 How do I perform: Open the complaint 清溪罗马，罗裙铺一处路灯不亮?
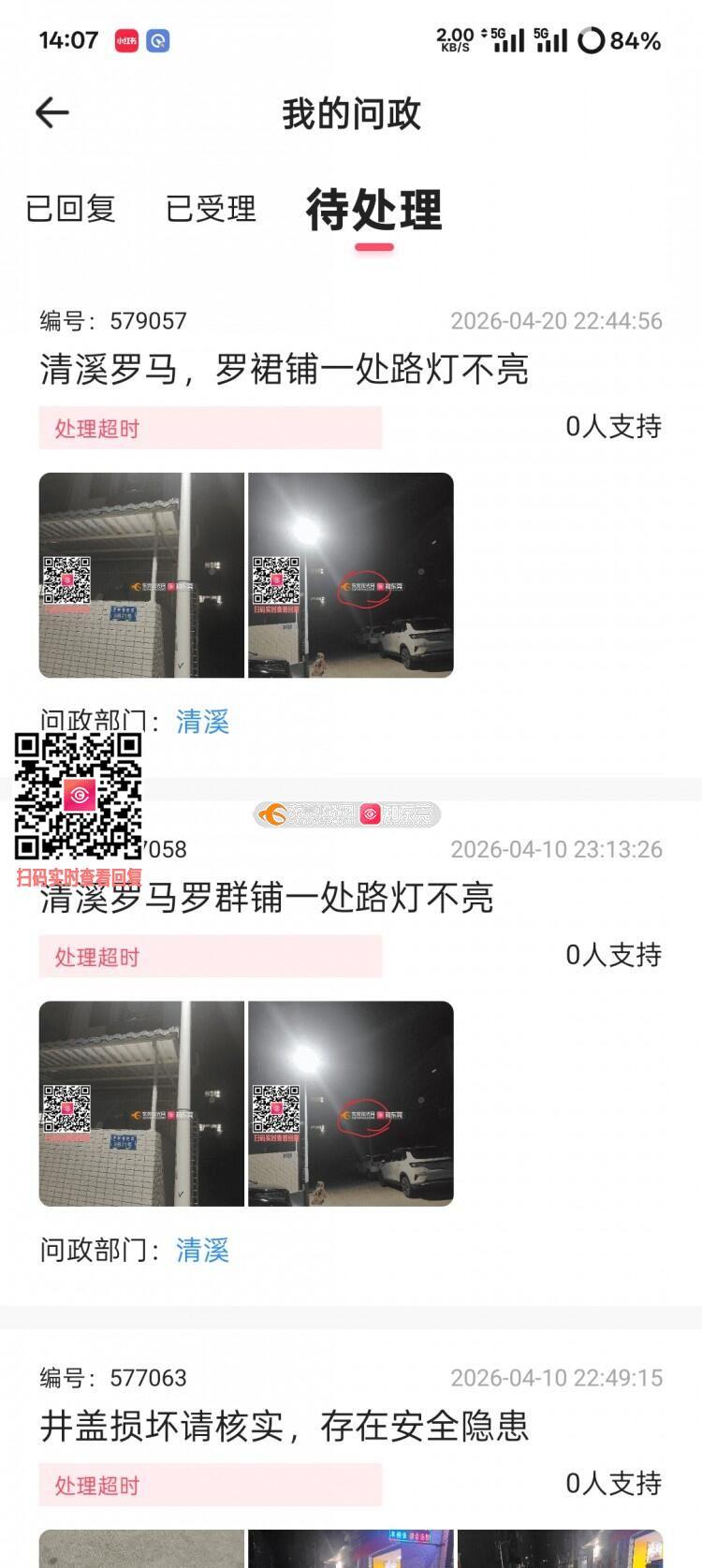tap(285, 369)
